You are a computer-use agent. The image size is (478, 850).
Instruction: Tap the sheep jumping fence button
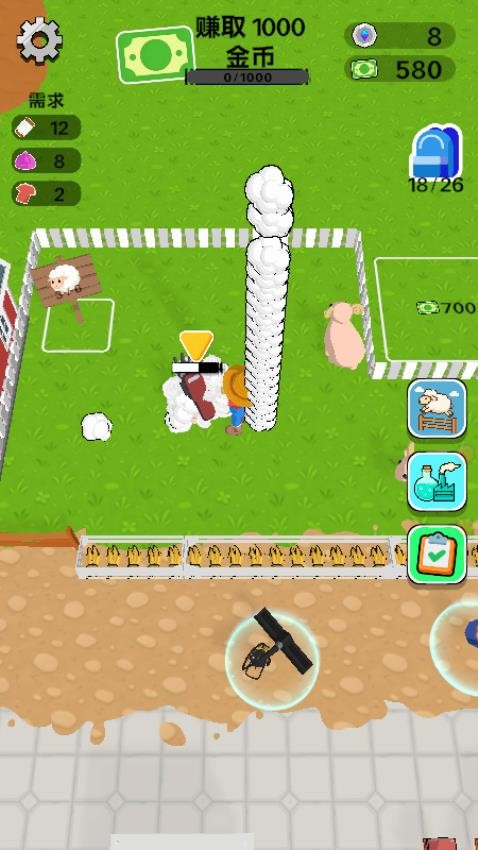point(437,408)
